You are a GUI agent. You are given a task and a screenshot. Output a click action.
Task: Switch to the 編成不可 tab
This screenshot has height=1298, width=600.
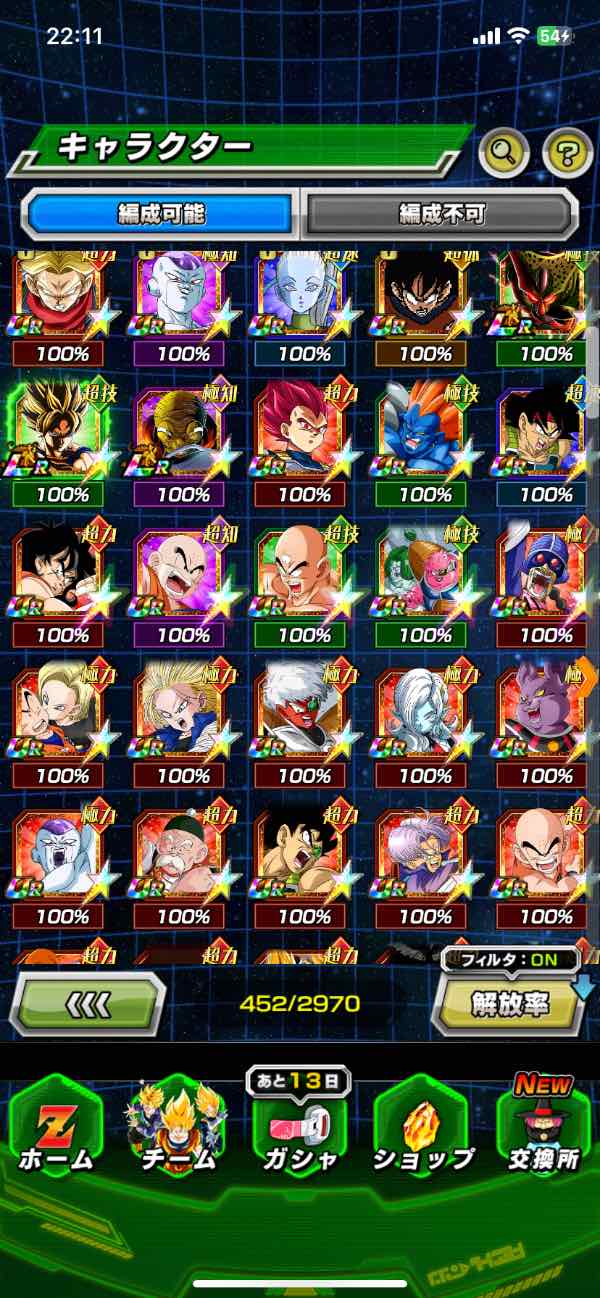pyautogui.click(x=441, y=213)
